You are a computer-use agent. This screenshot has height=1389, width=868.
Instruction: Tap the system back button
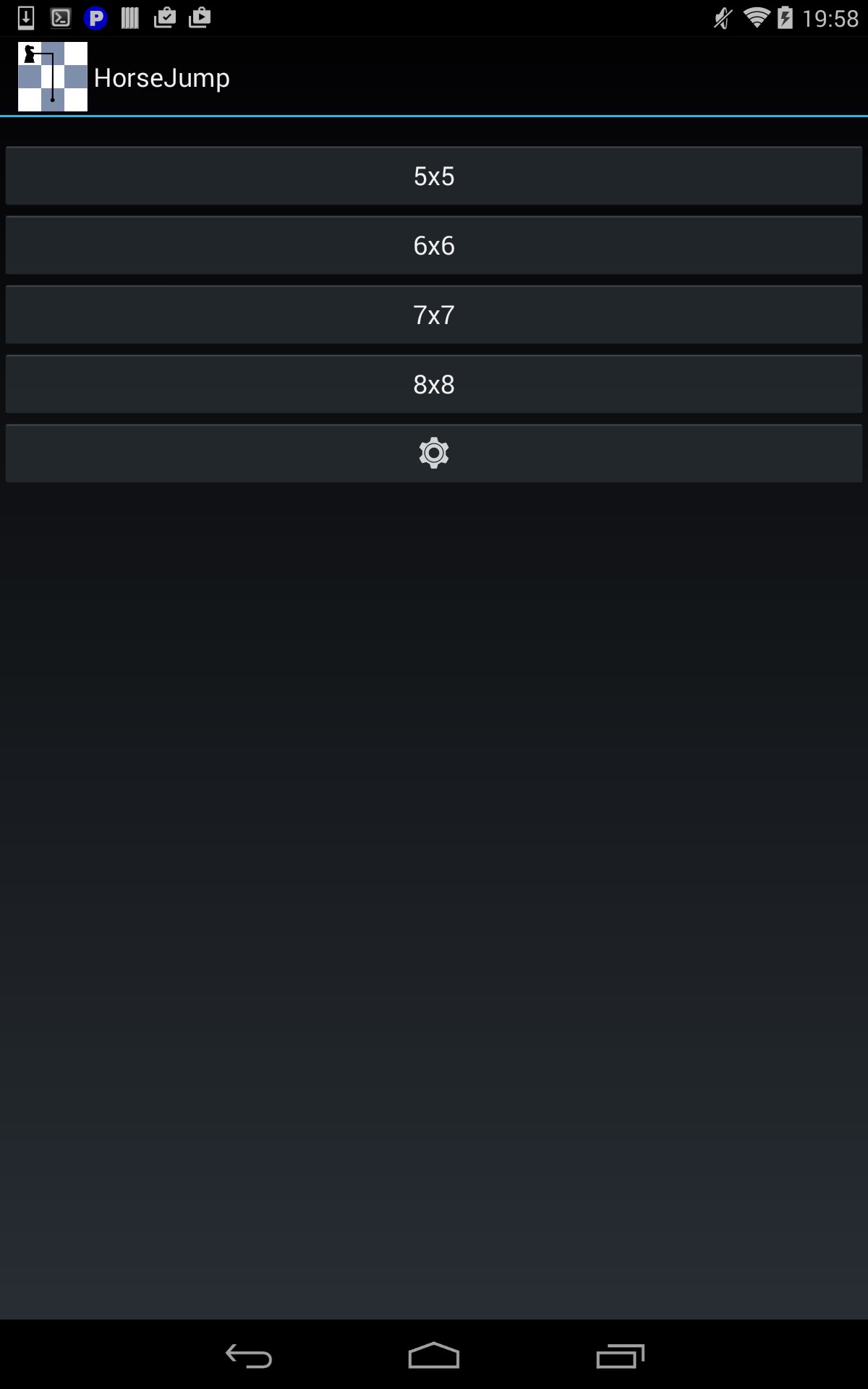pos(248,1356)
